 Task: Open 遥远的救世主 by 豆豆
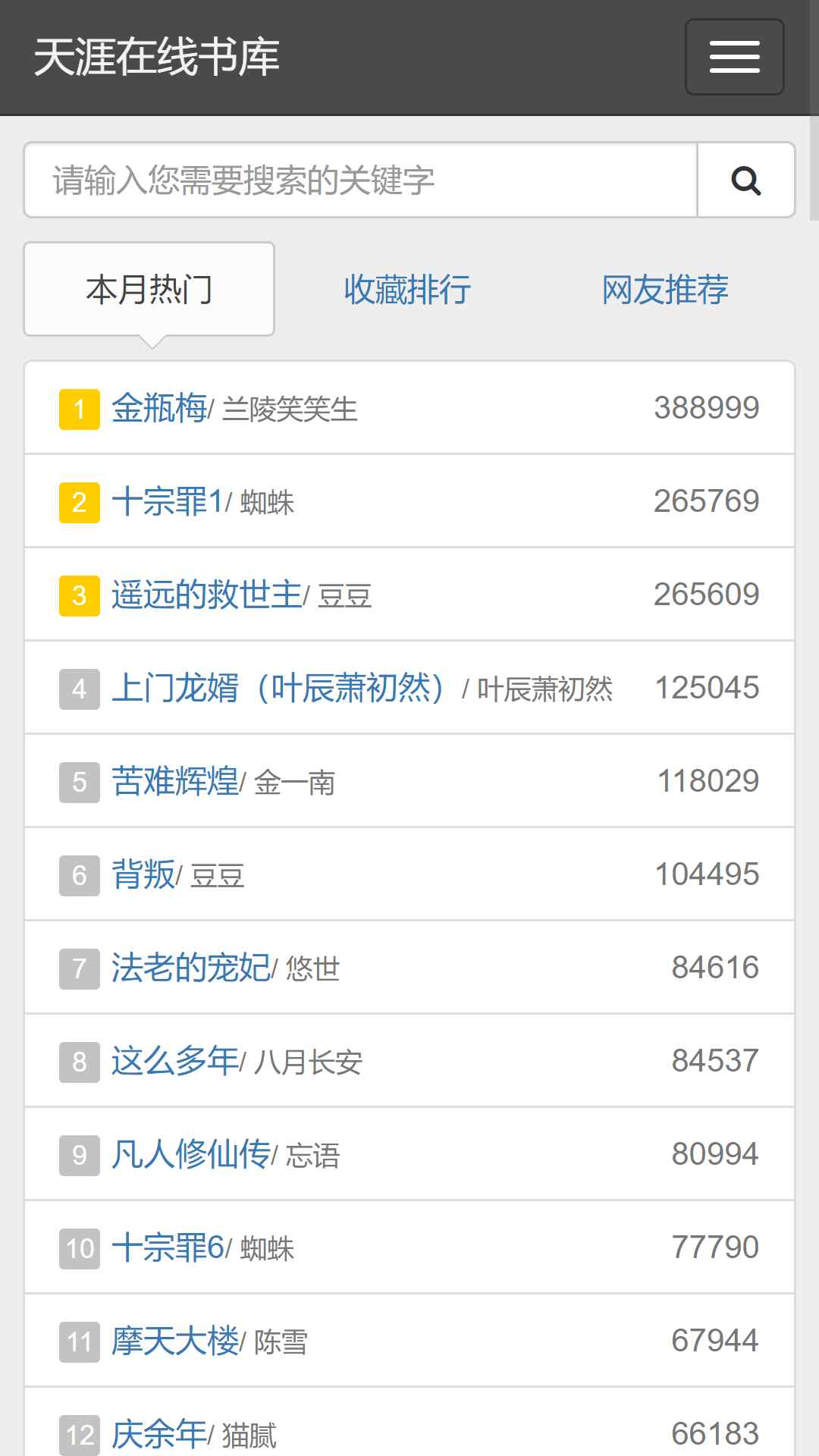pos(207,595)
